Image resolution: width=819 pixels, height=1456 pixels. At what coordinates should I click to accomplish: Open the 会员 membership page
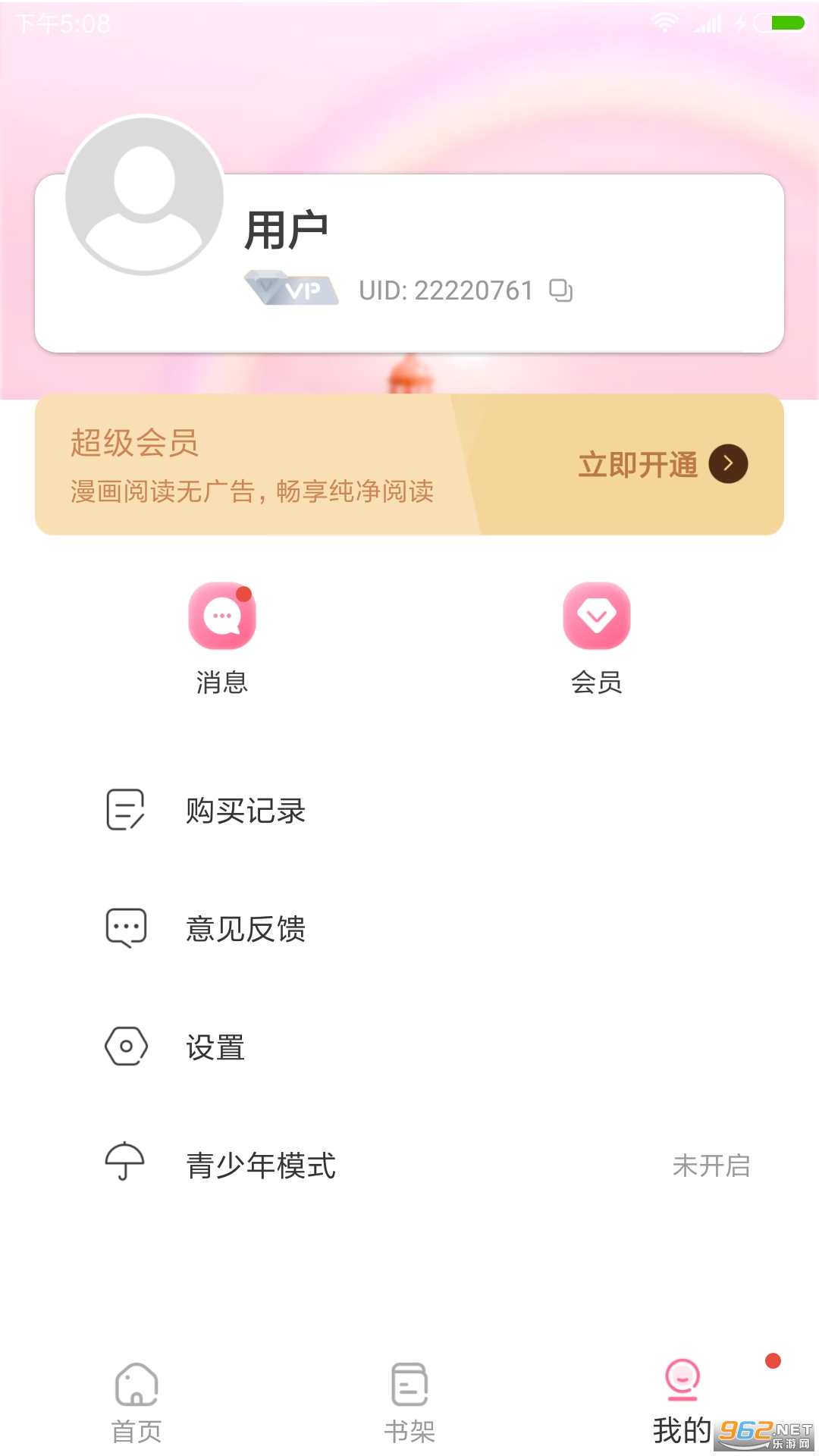(597, 639)
